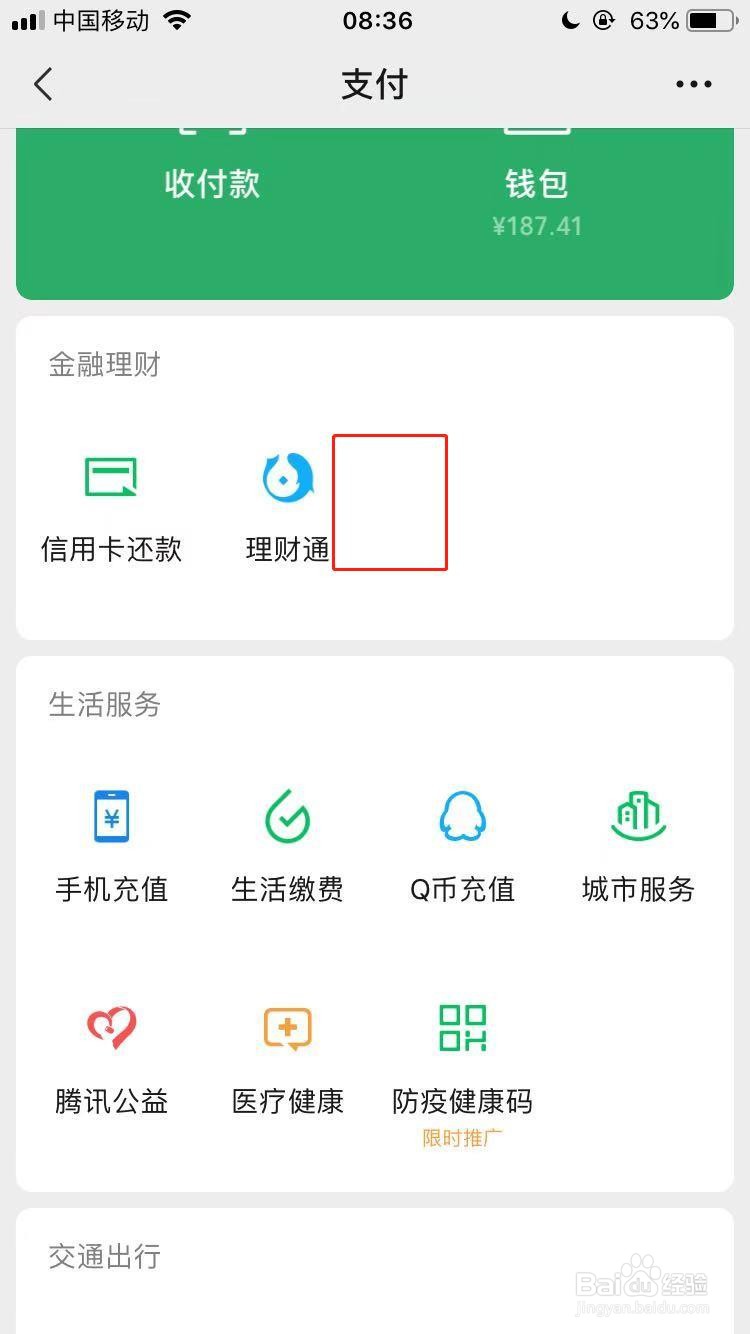
Task: Tap the empty slot in 金融理财 section
Action: pyautogui.click(x=390, y=503)
